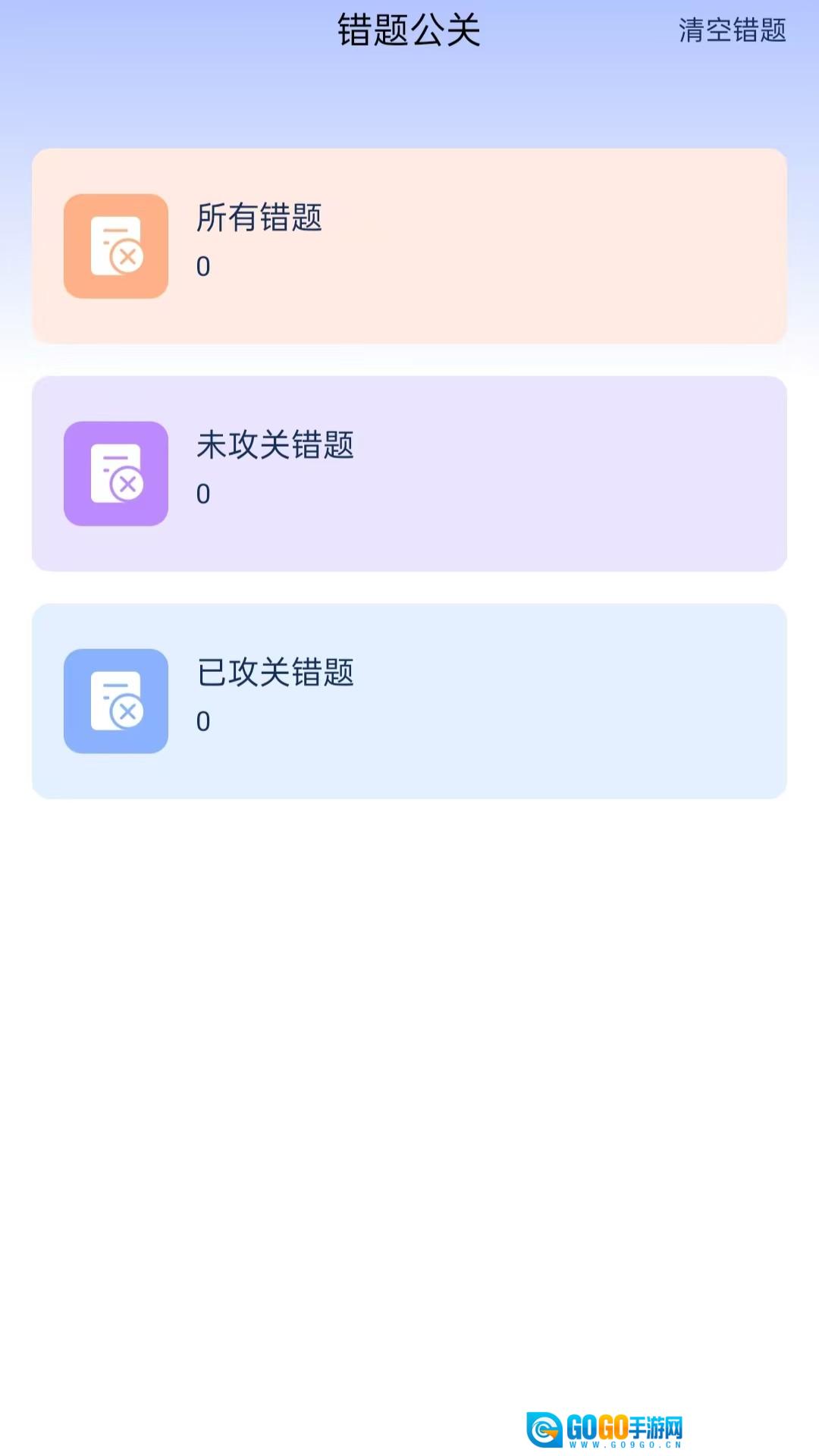View the 未攻关错题 list
819x1456 pixels.
tap(409, 473)
